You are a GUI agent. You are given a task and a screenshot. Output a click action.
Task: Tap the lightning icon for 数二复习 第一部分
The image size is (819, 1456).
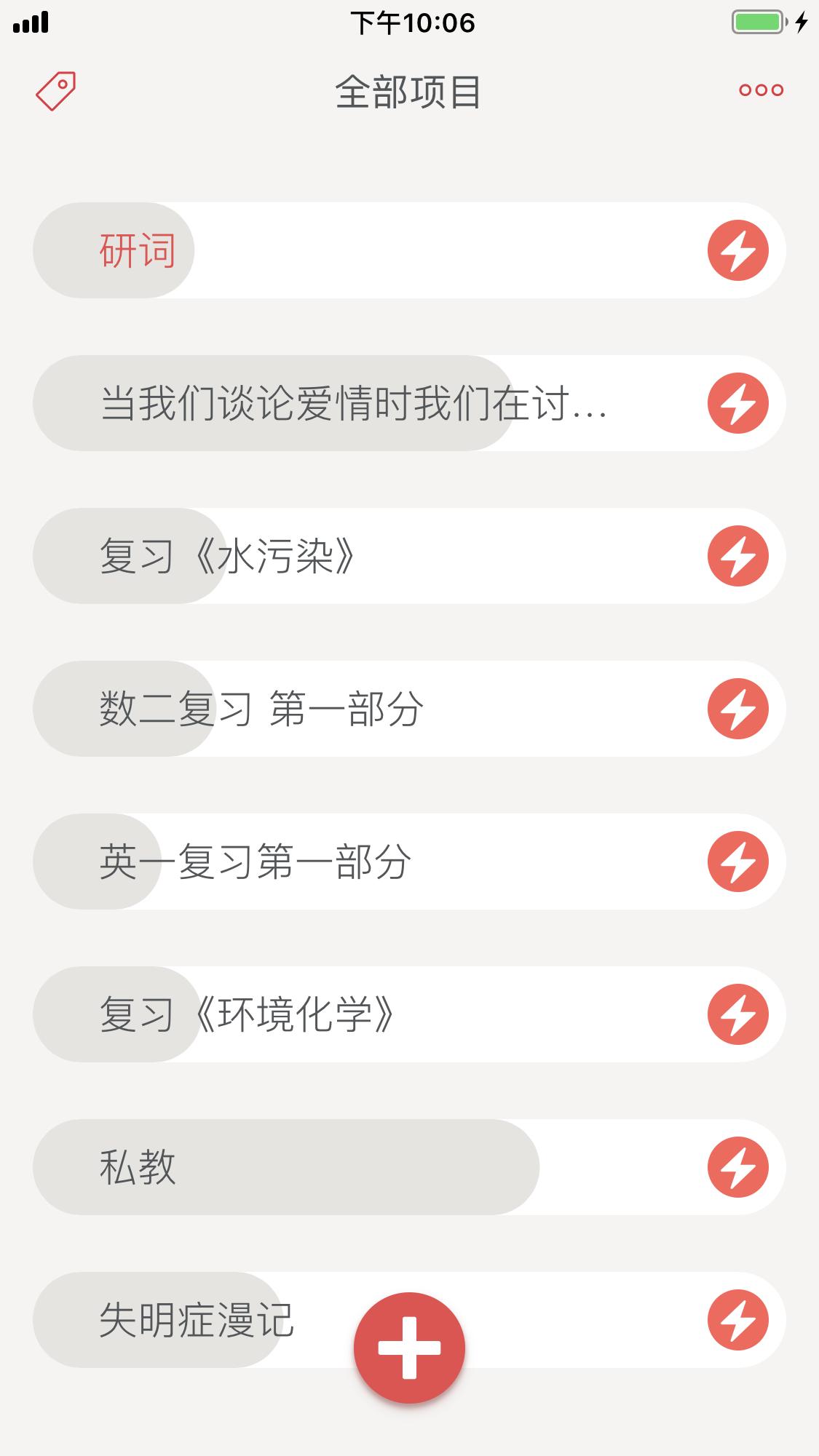tap(738, 709)
